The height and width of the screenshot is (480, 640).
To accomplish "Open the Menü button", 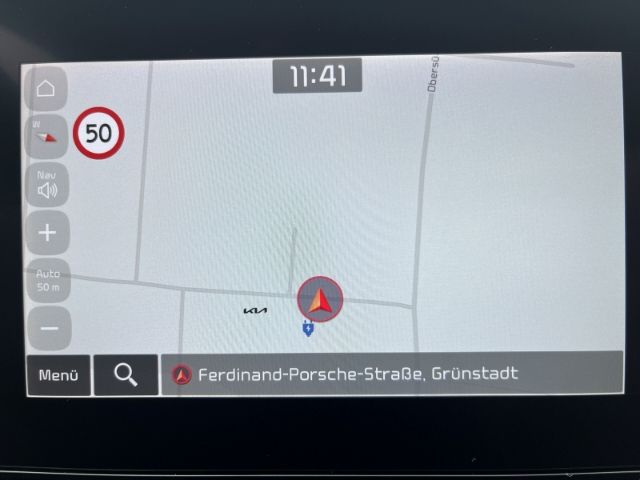I will [58, 375].
